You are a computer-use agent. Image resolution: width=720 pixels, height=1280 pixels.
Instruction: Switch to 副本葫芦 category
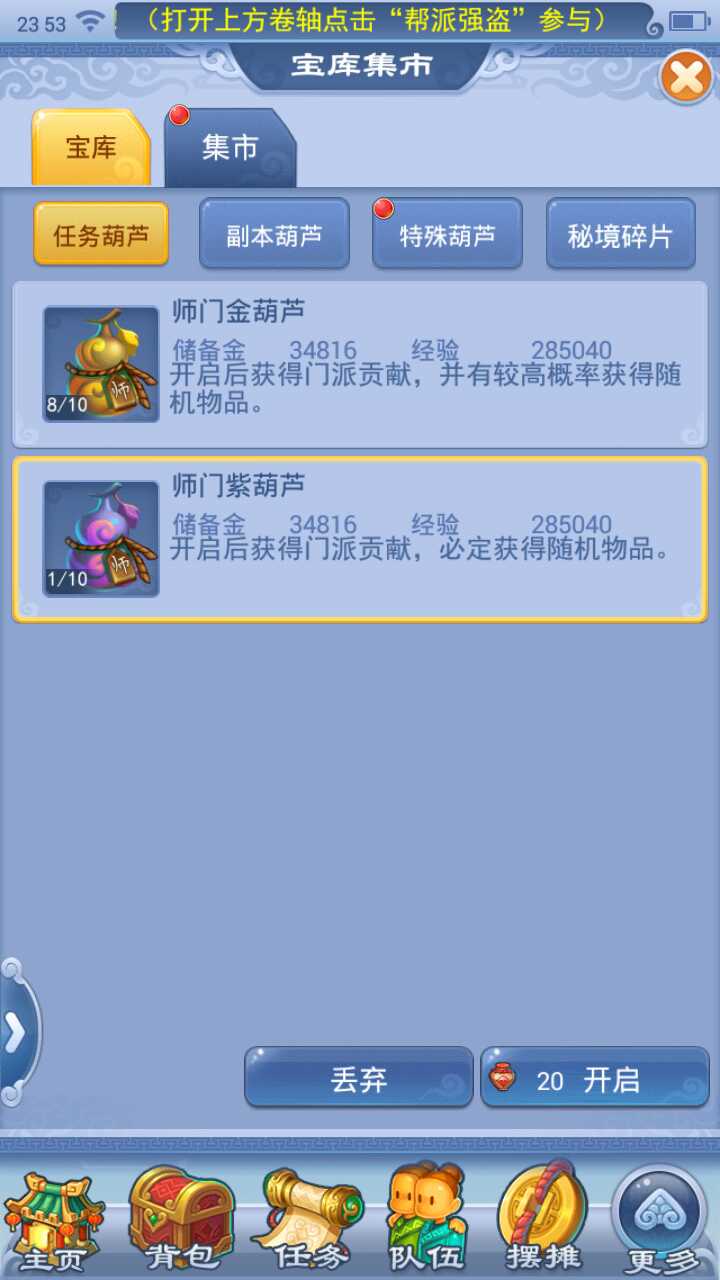coord(274,235)
